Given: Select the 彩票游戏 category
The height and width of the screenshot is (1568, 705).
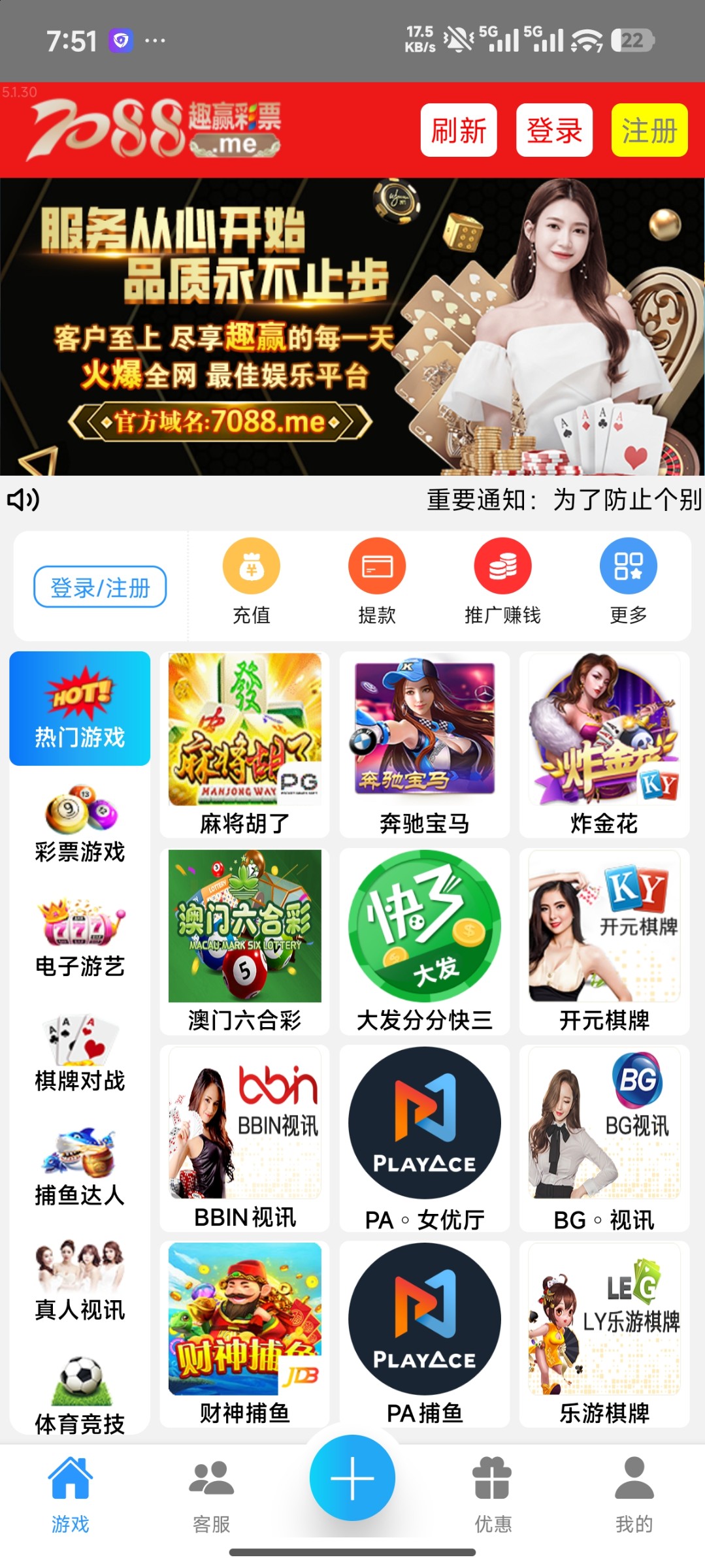Looking at the screenshot, I should coord(80,824).
